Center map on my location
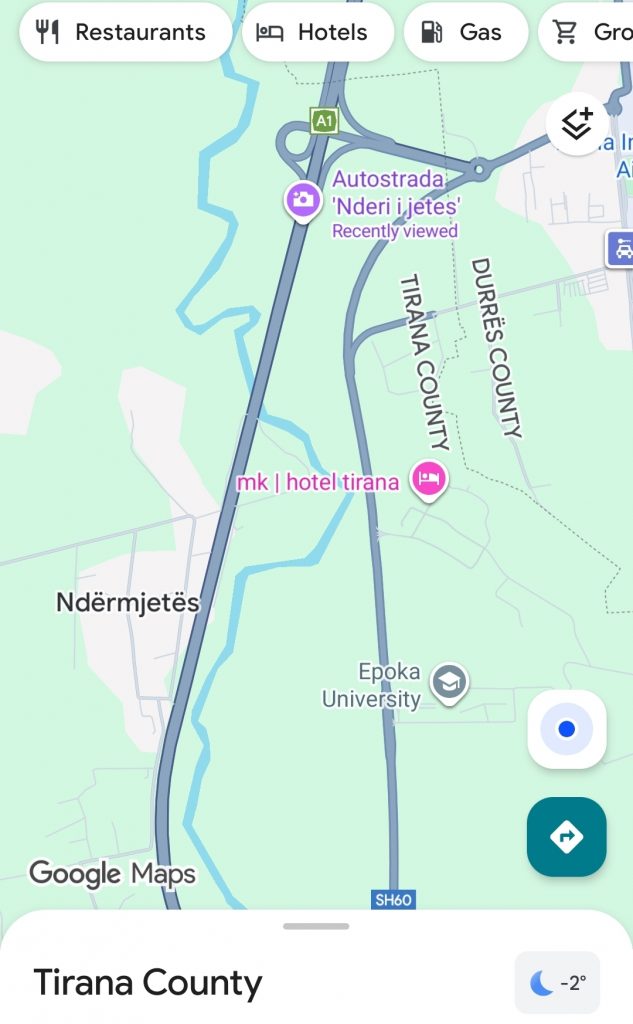633x1024 pixels. (567, 729)
